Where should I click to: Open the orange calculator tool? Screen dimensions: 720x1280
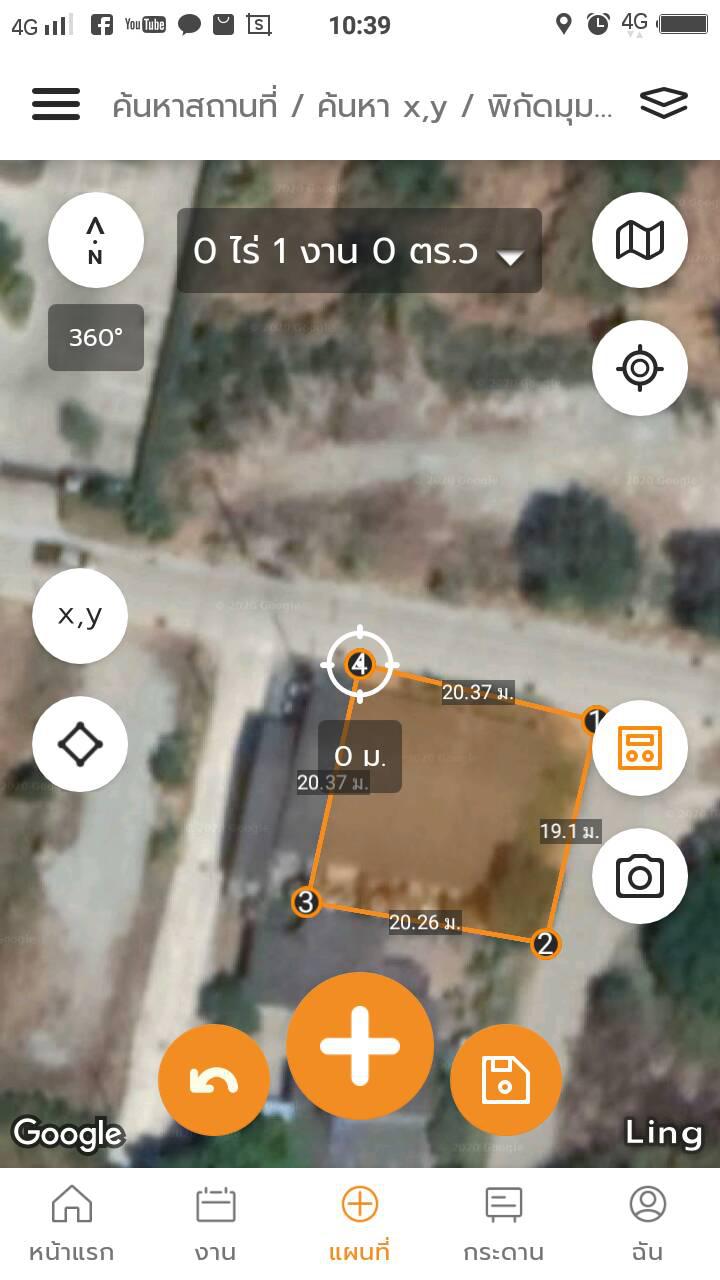point(640,748)
